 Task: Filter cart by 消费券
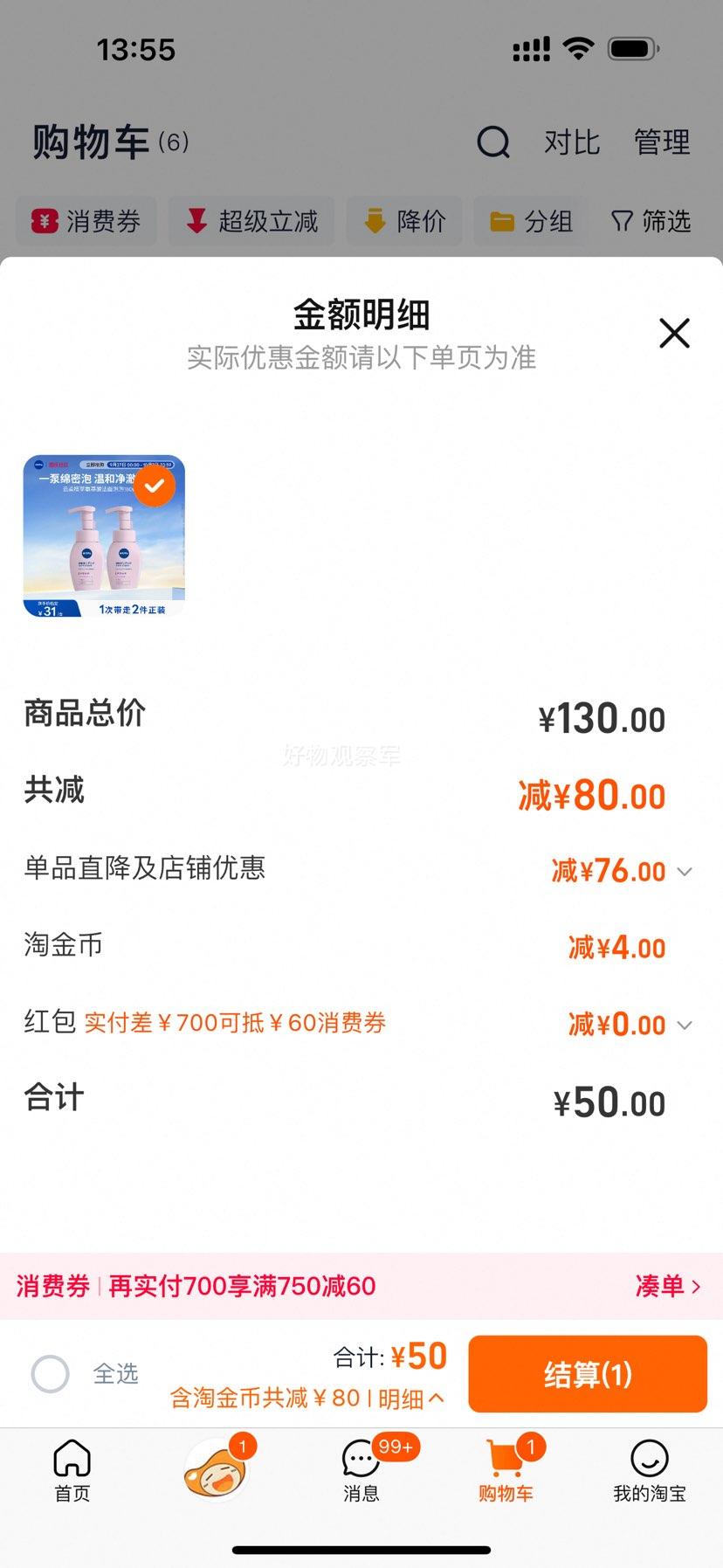[86, 221]
